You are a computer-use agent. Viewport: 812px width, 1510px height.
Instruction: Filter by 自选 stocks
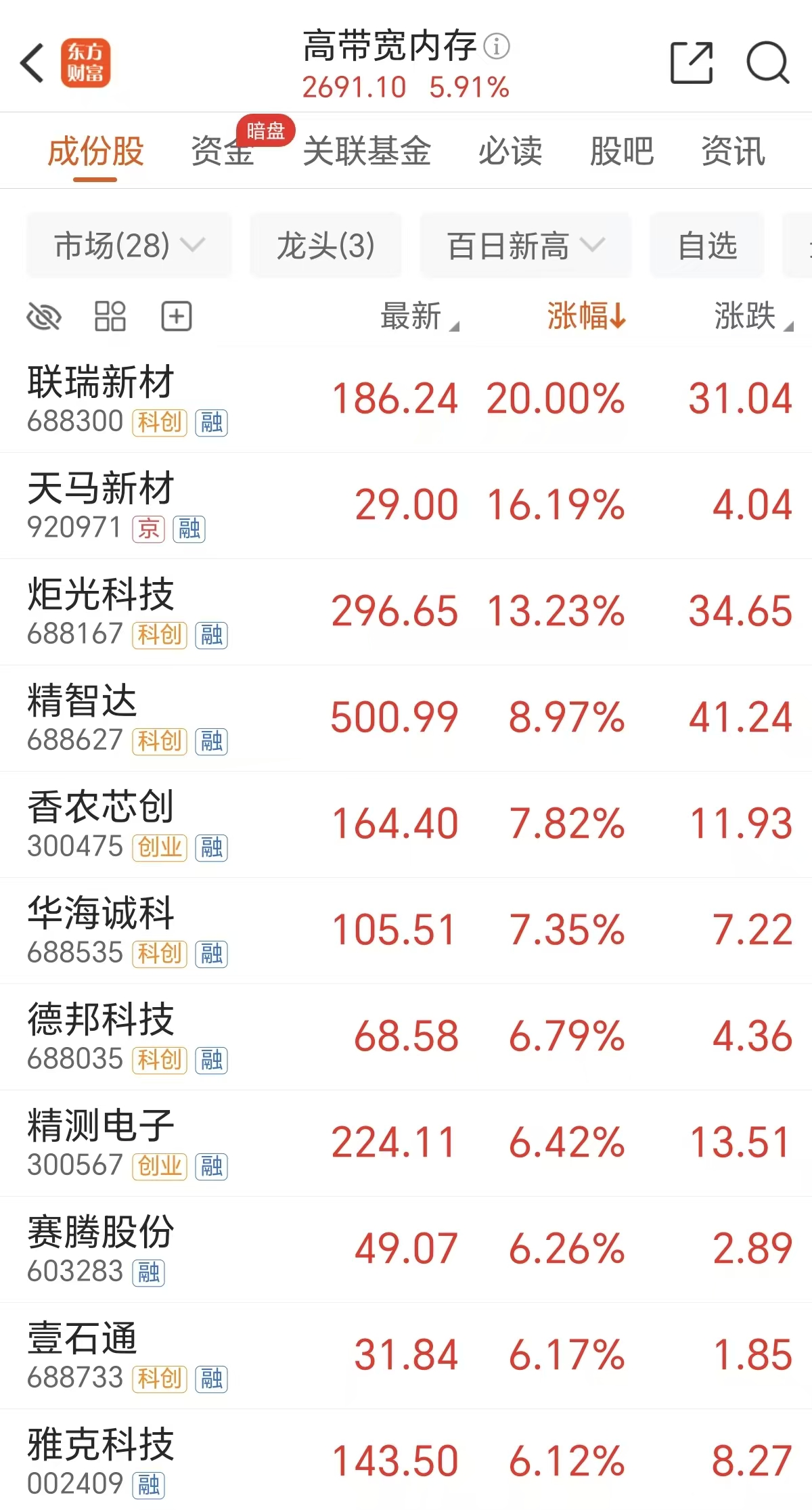pos(707,245)
